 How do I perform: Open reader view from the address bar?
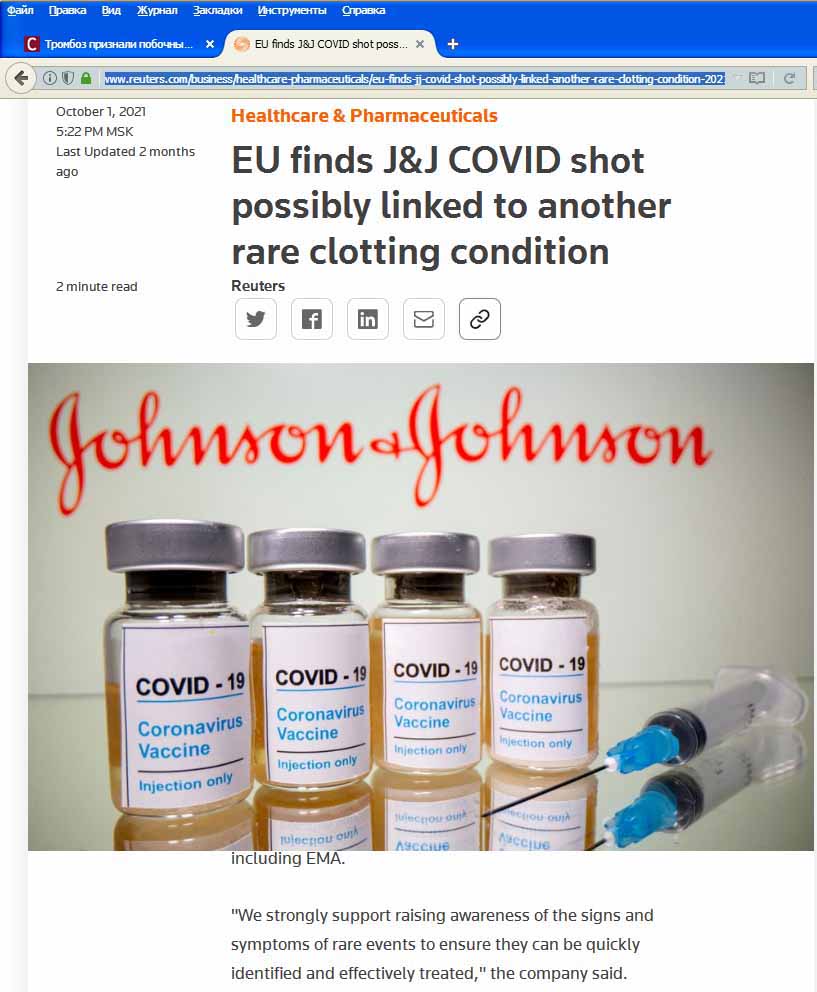click(757, 78)
